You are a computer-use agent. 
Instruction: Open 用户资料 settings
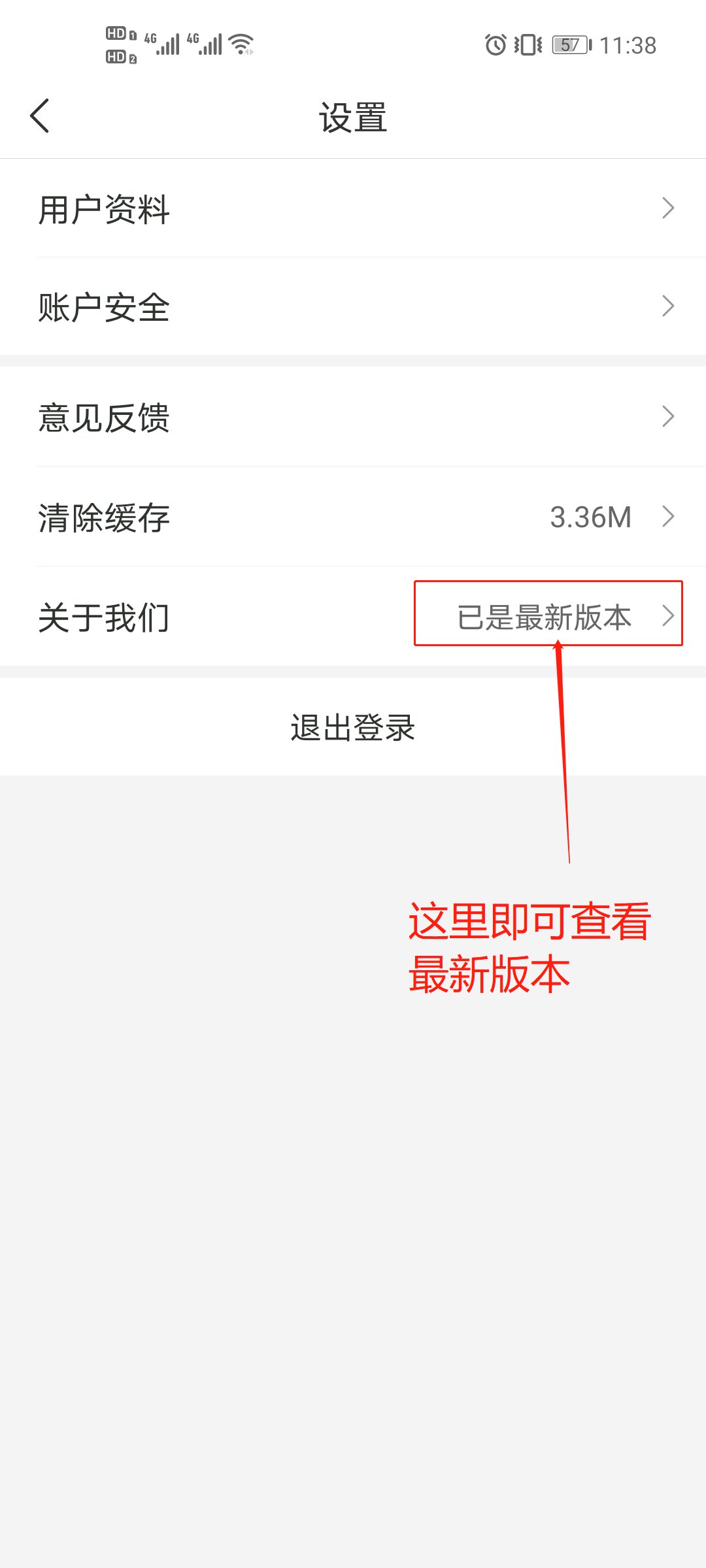[x=353, y=209]
